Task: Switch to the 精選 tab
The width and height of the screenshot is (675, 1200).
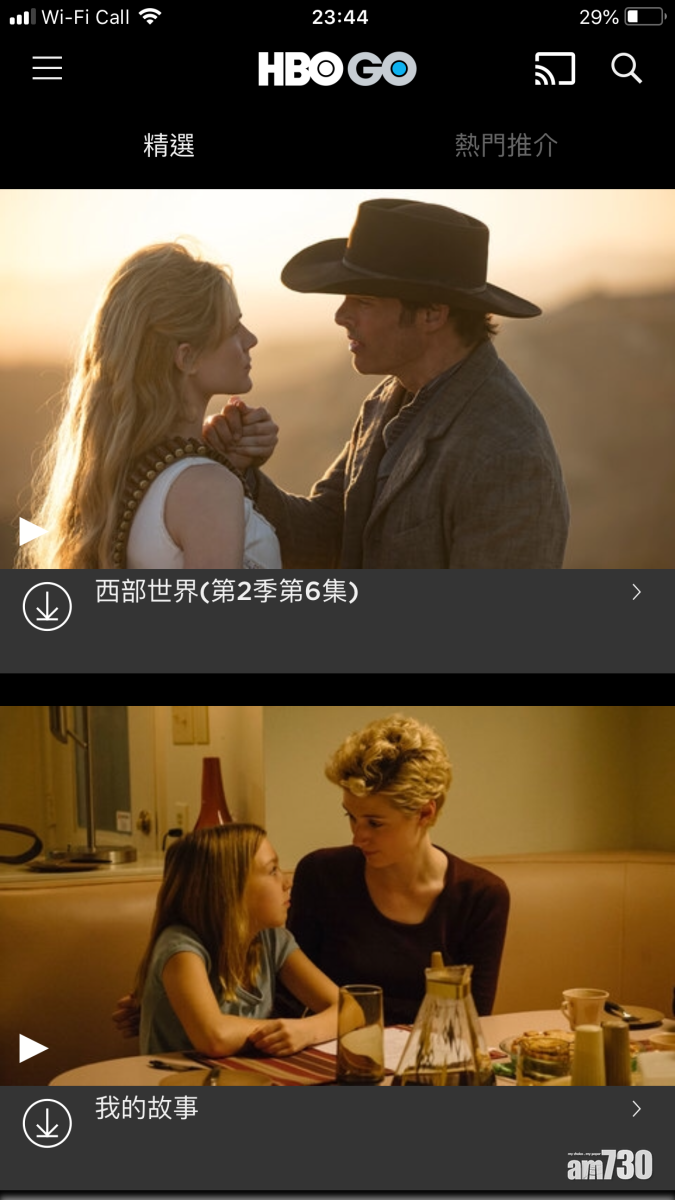Action: click(169, 146)
